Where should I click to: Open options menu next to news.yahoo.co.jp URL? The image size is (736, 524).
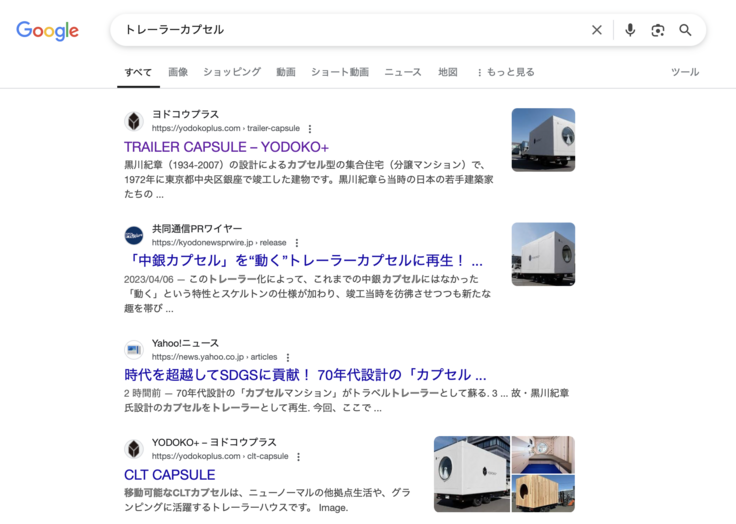tap(288, 357)
